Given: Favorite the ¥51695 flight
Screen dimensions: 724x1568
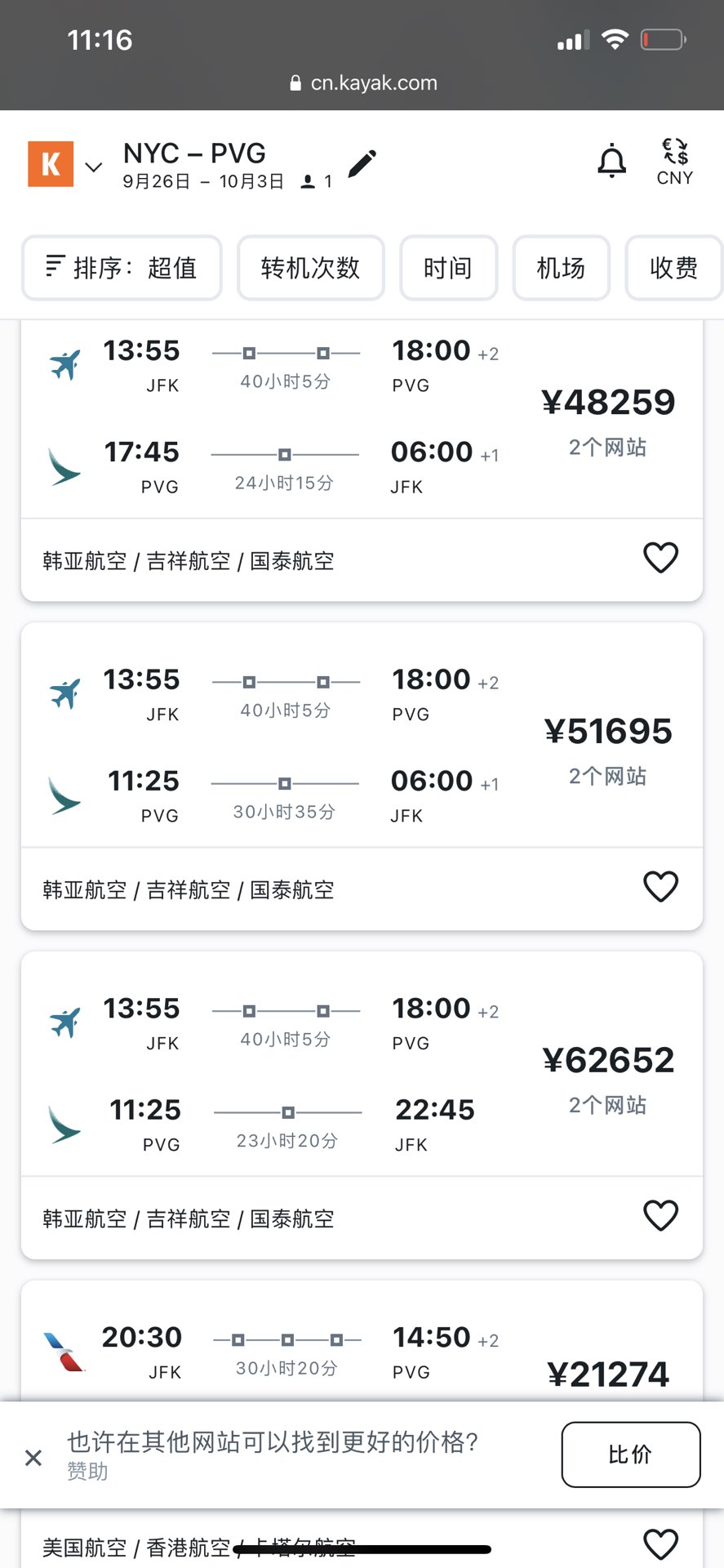Looking at the screenshot, I should [x=660, y=888].
